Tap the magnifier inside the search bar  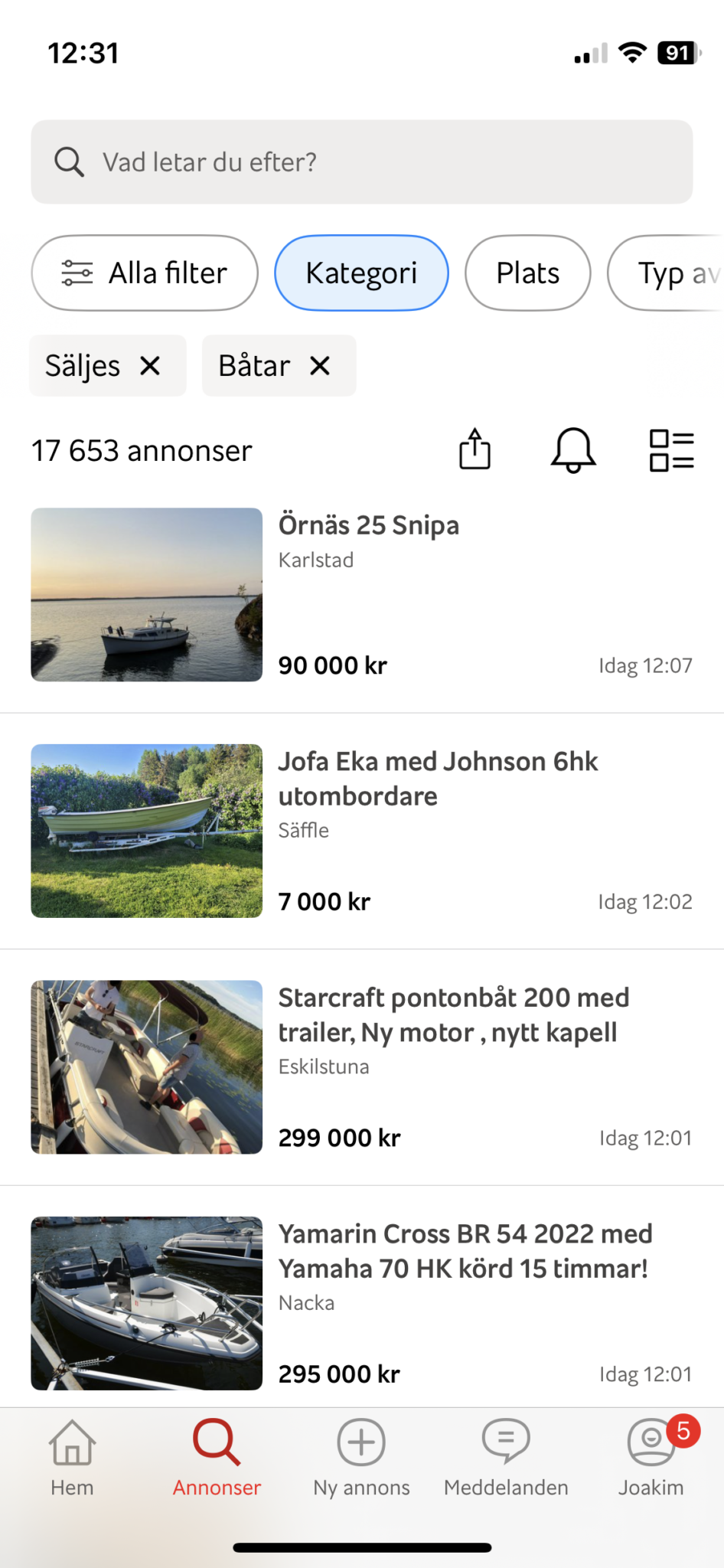click(x=69, y=162)
